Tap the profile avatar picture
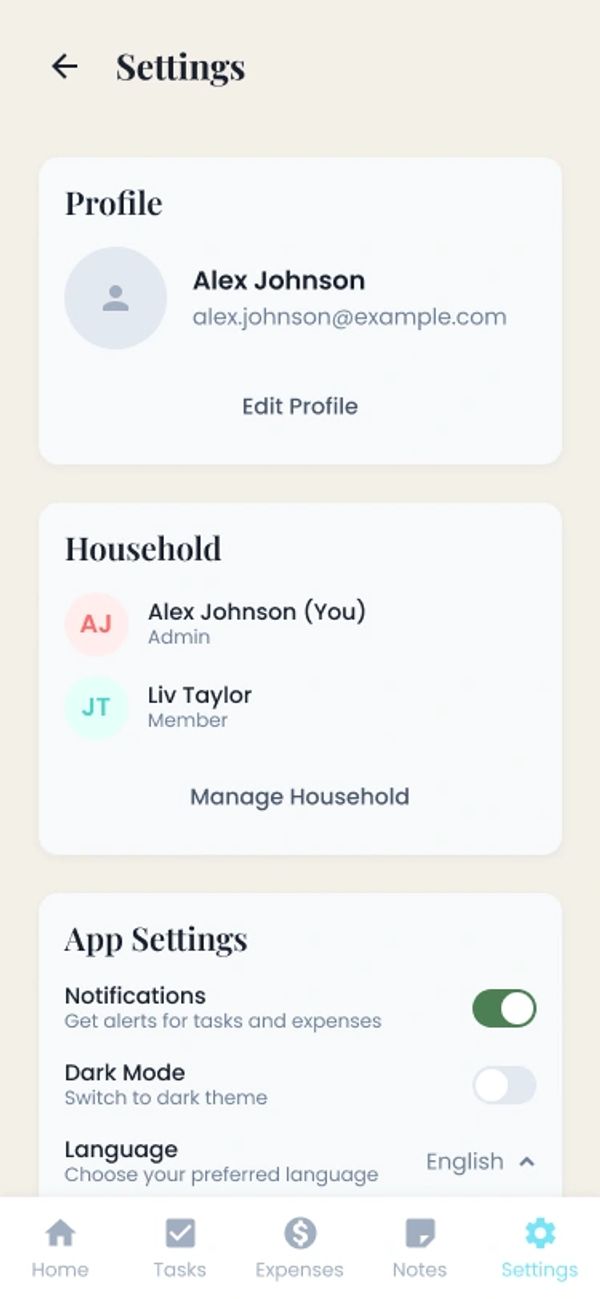600x1299 pixels. [x=116, y=298]
